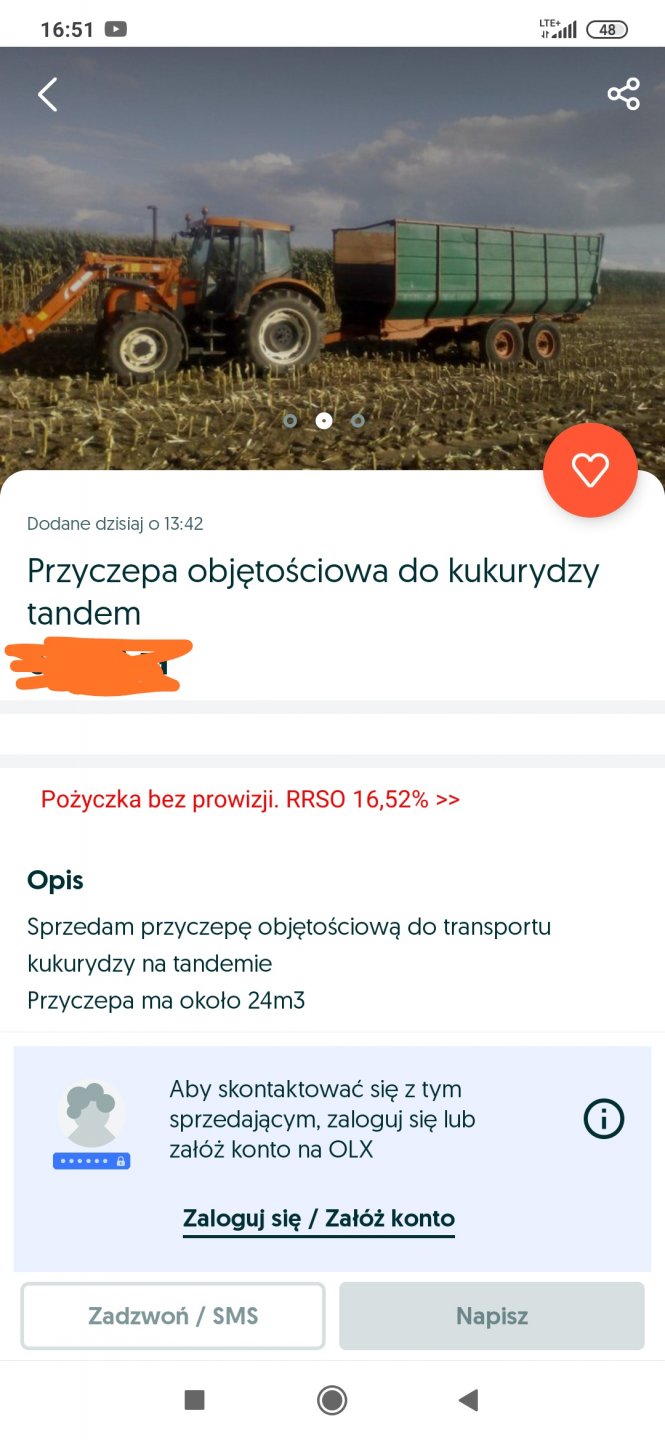Tap Zaloguj się / Załóż konto link

tap(318, 1219)
